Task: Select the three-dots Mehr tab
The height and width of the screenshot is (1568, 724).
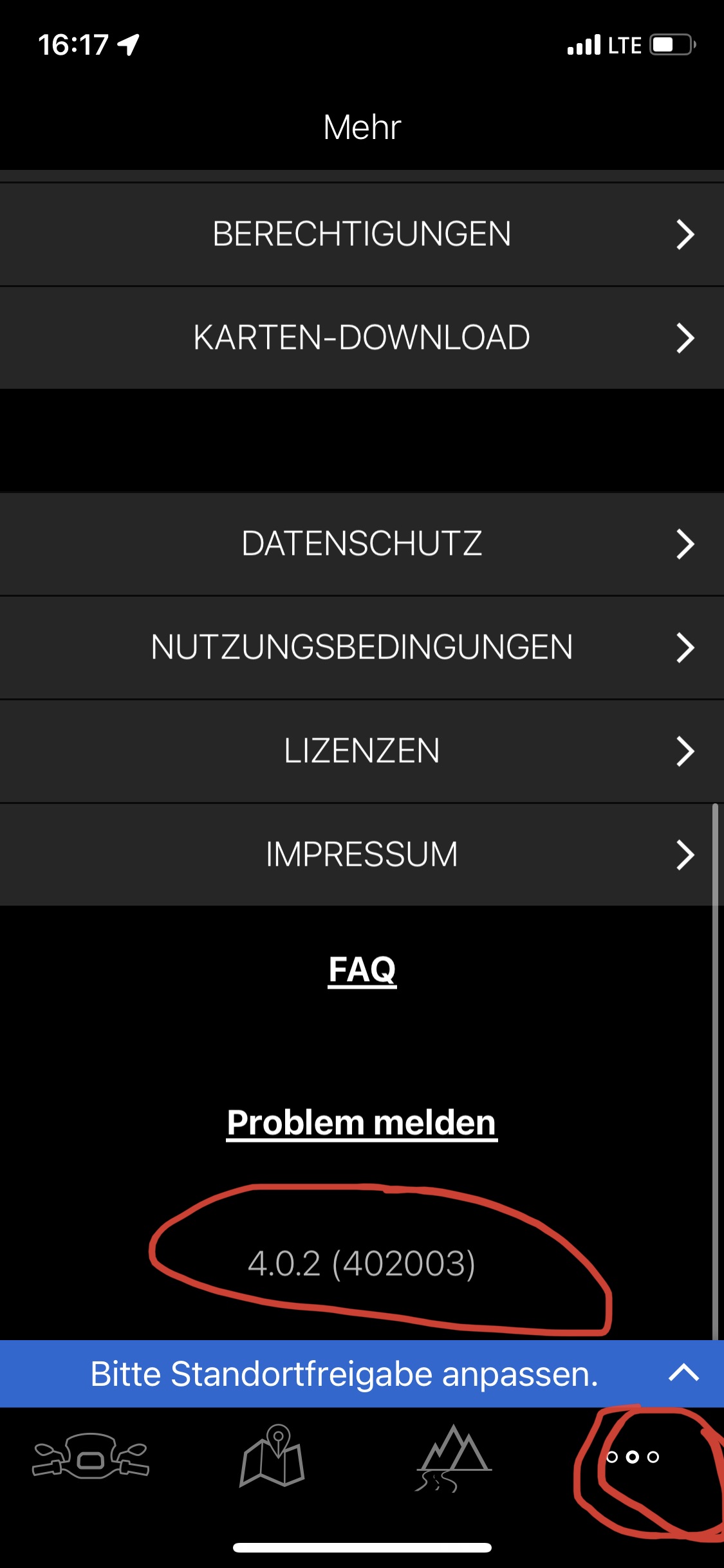Action: point(633,1457)
